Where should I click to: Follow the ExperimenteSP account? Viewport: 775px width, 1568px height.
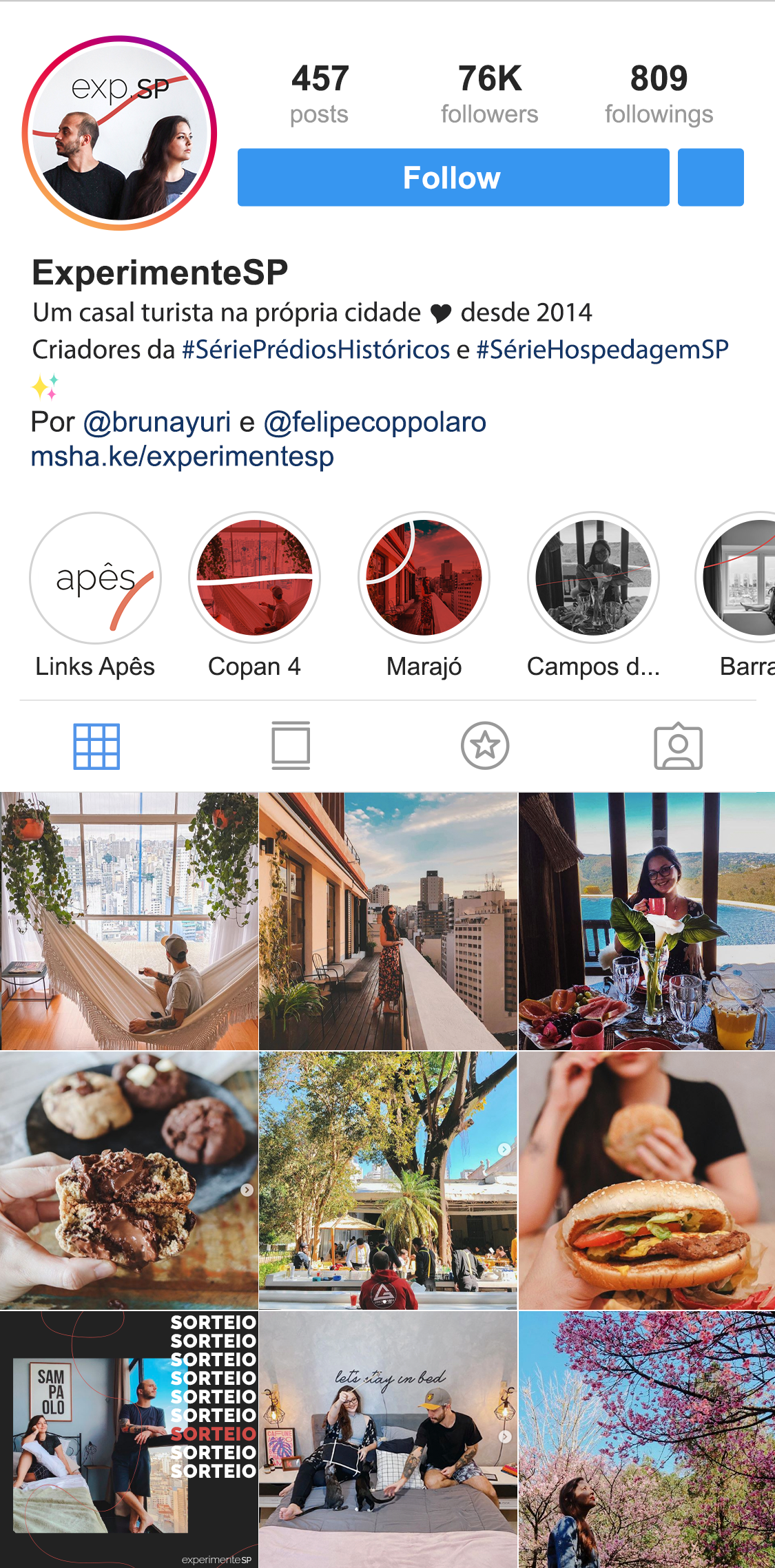tap(453, 178)
